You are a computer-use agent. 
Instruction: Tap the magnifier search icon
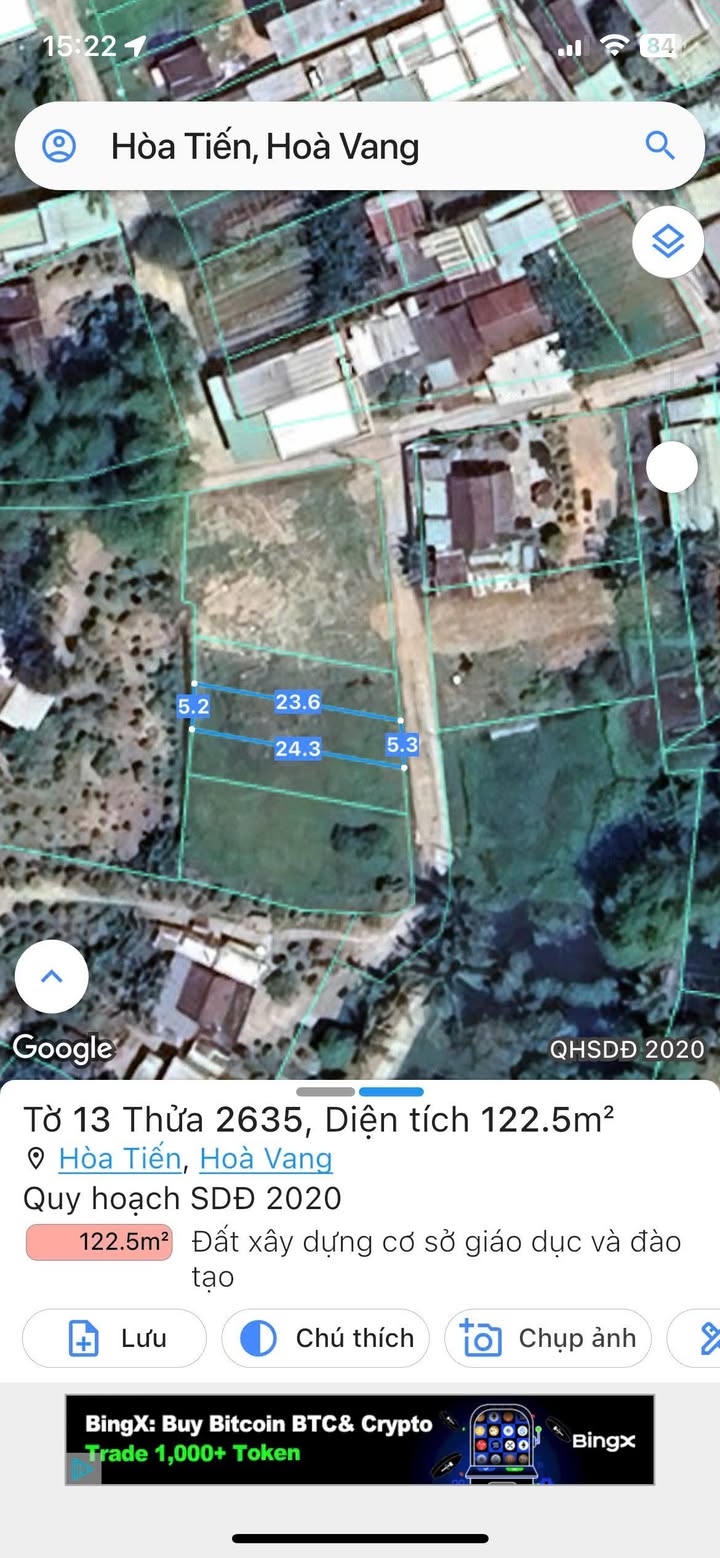point(660,146)
